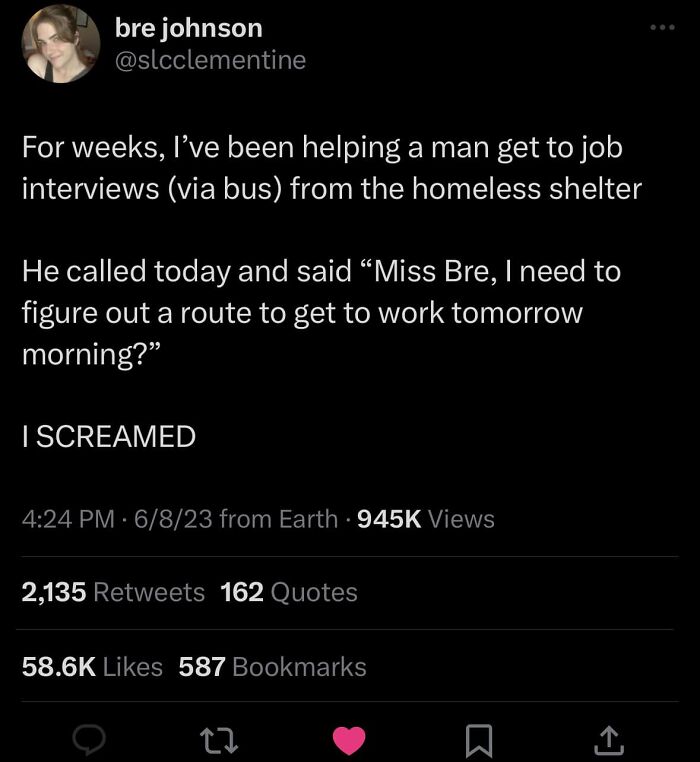
Task: Visit the @slcclementine profile handle
Action: (210, 60)
